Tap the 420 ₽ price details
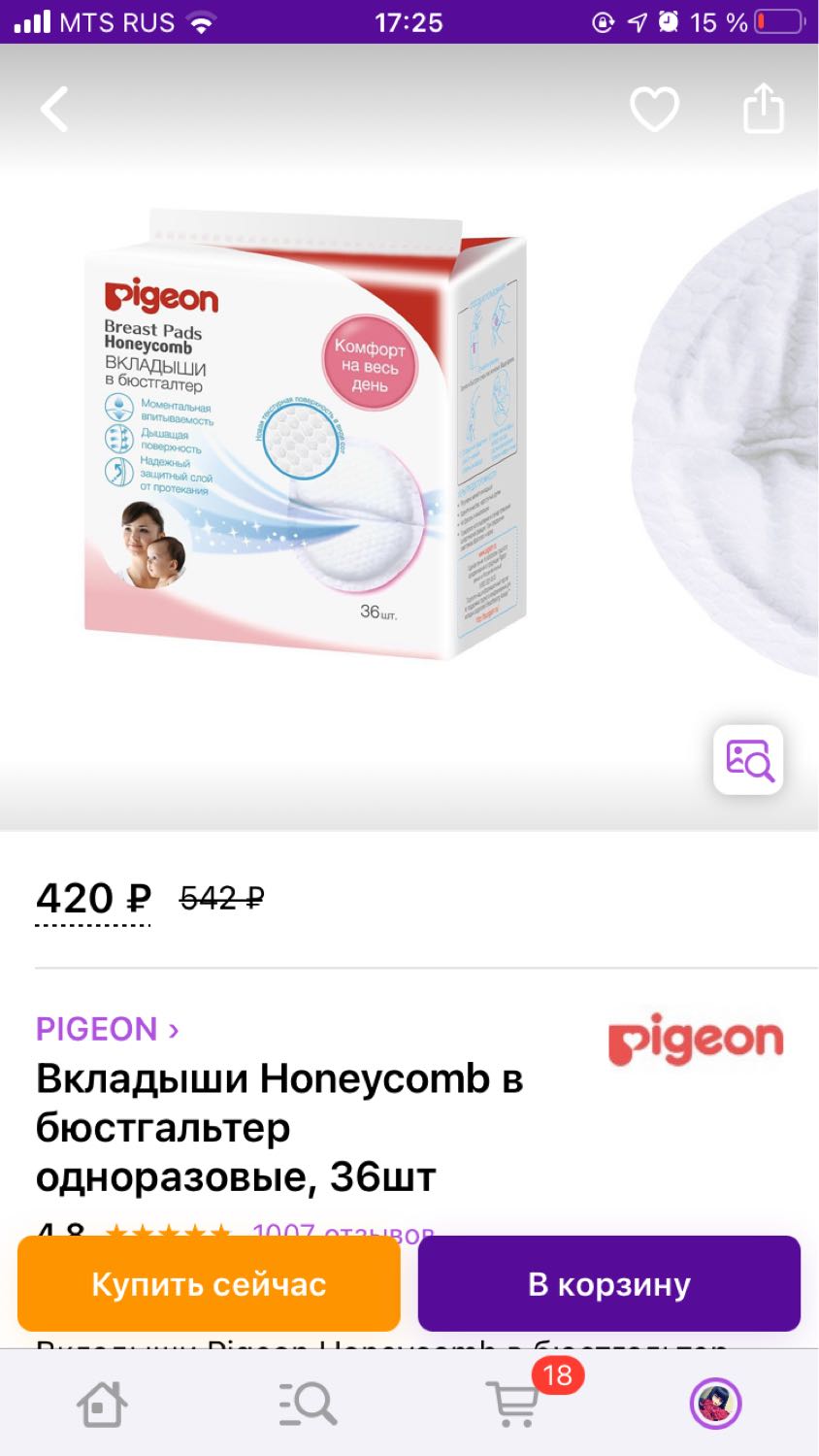 [93, 899]
